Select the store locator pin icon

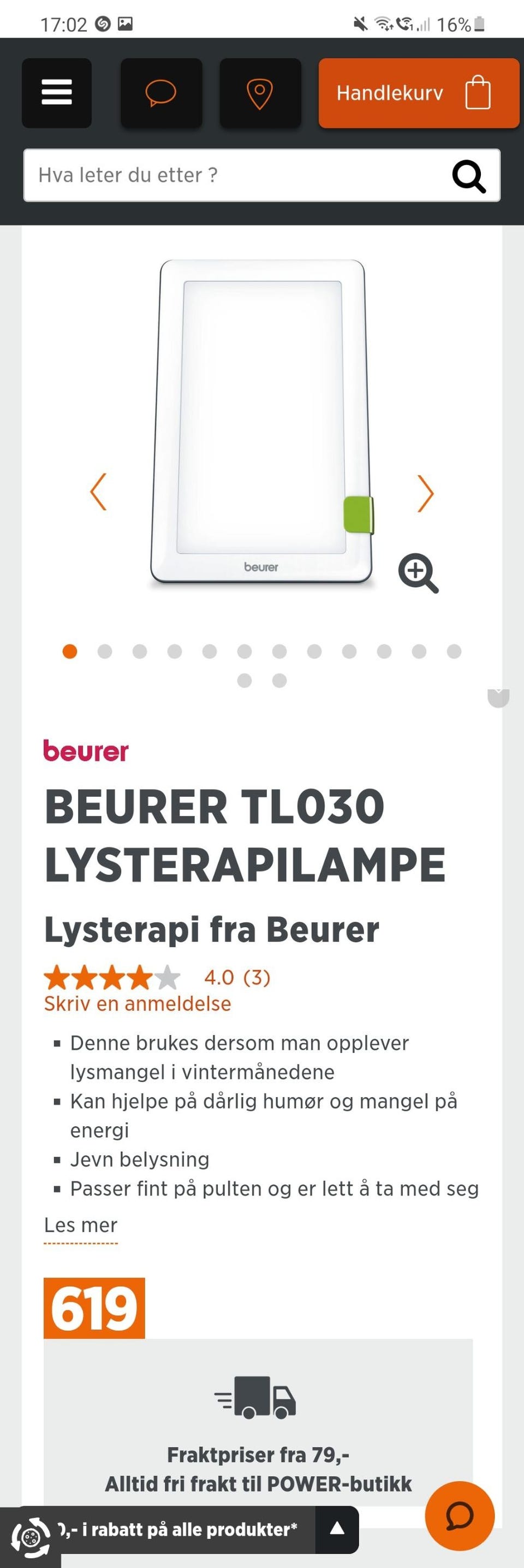[x=260, y=92]
